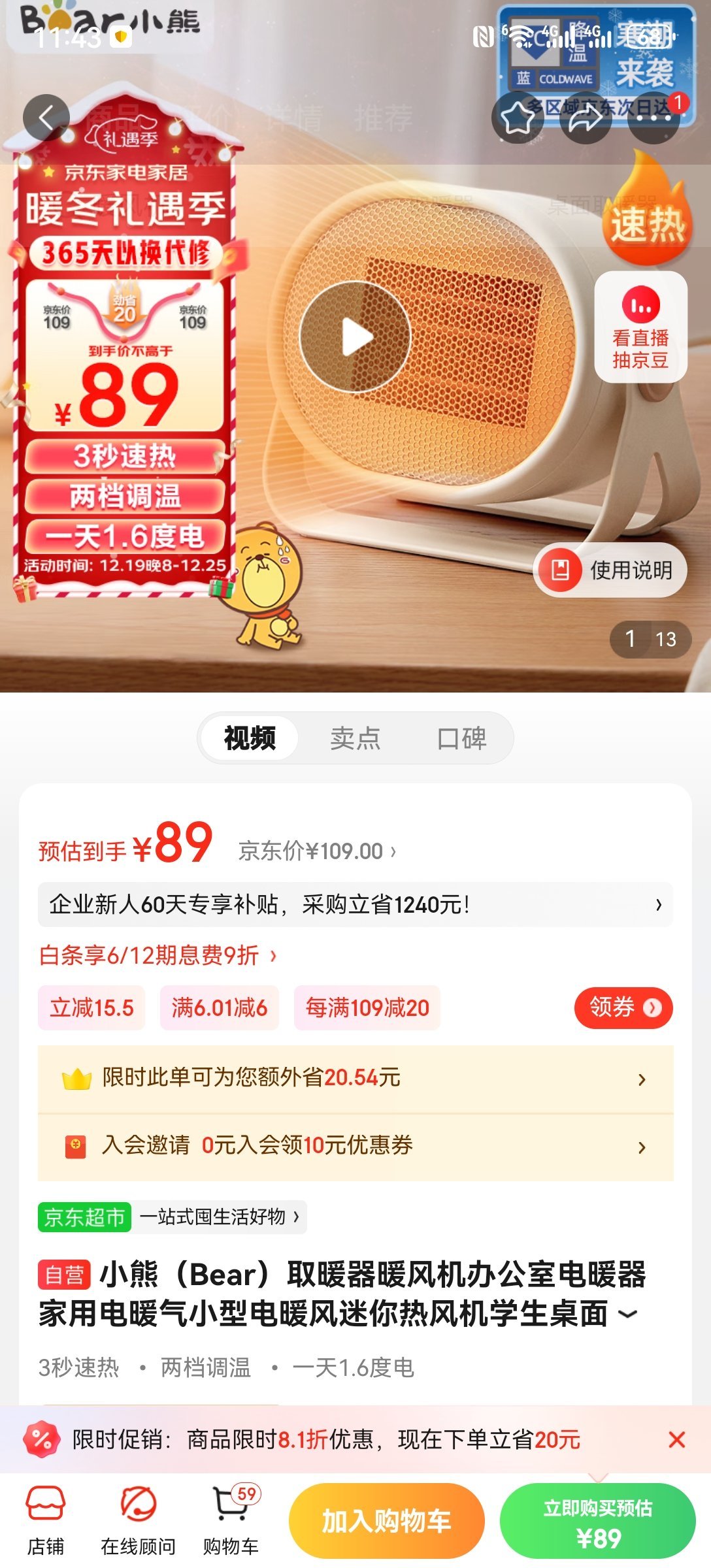The height and width of the screenshot is (1568, 711).
Task: Open 使用说明 usage instructions
Action: coord(610,570)
